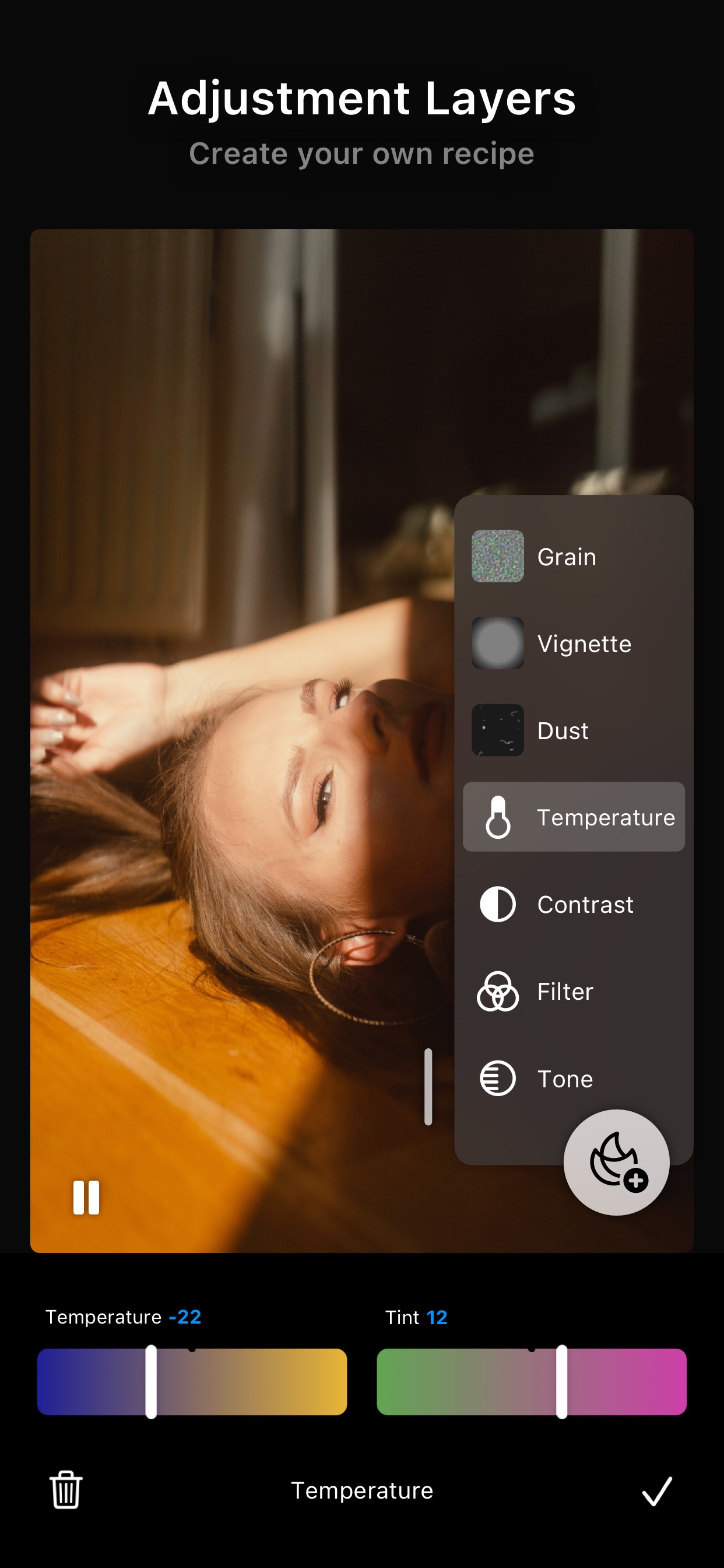The height and width of the screenshot is (1568, 724).
Task: Click the Contrast half-circle icon
Action: (x=498, y=904)
